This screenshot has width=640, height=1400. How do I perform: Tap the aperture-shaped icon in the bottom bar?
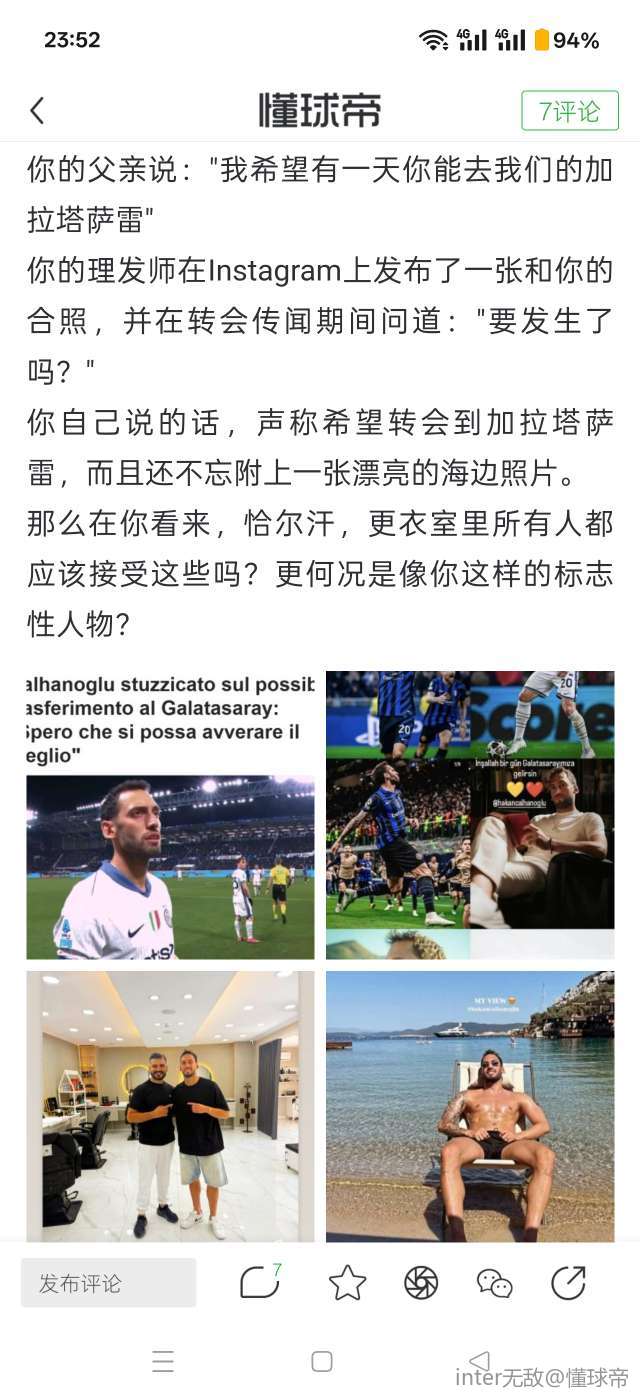[421, 1283]
